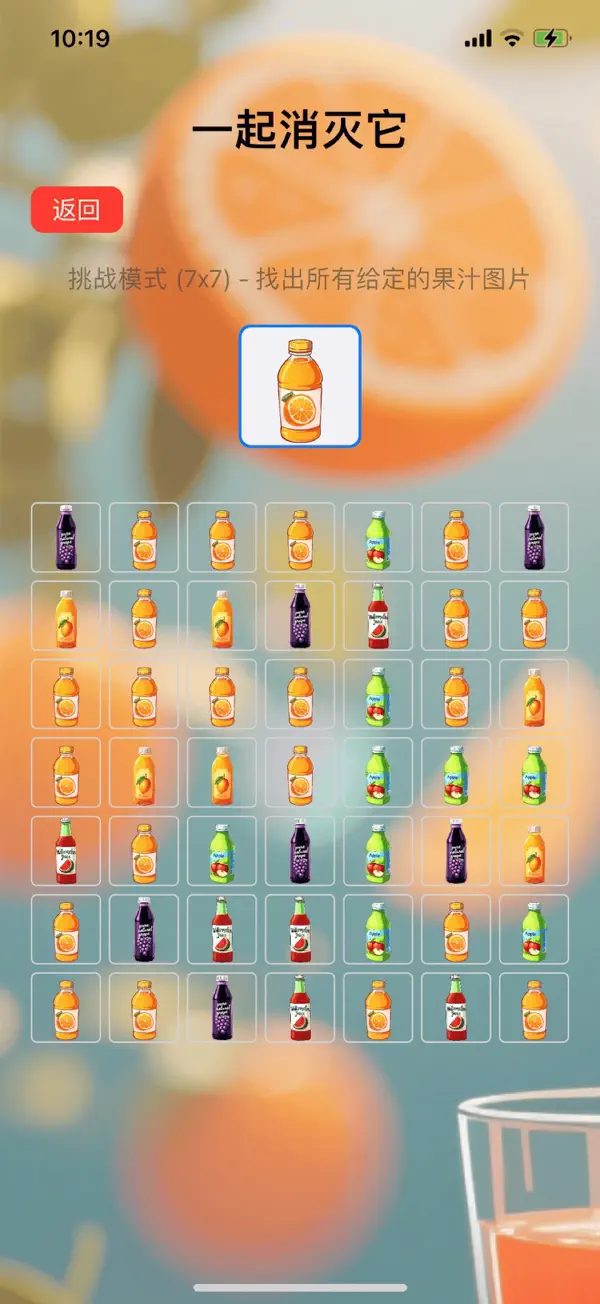Viewport: 600px width, 1304px height.
Task: Tap the red 返回 back button
Action: tap(77, 210)
